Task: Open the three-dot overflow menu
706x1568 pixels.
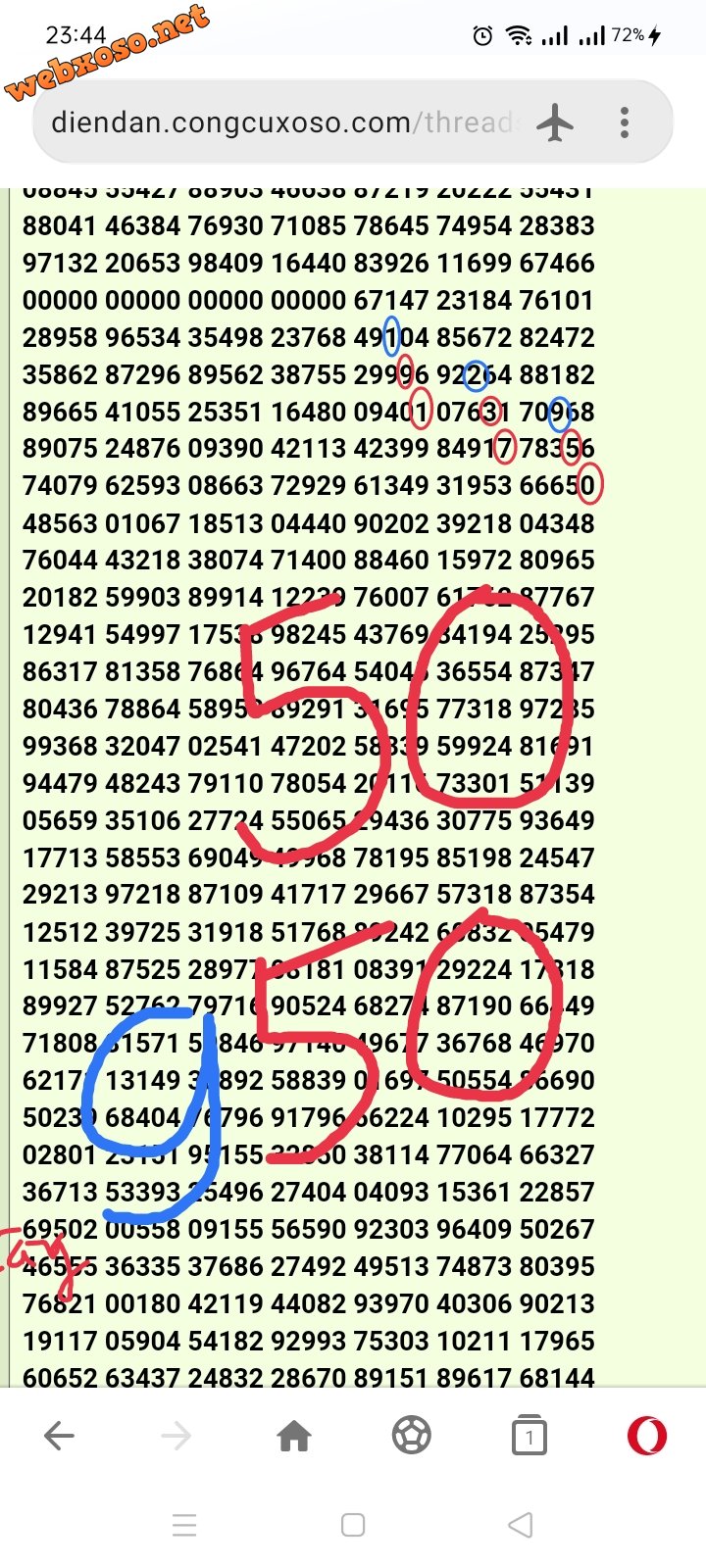Action: [625, 123]
